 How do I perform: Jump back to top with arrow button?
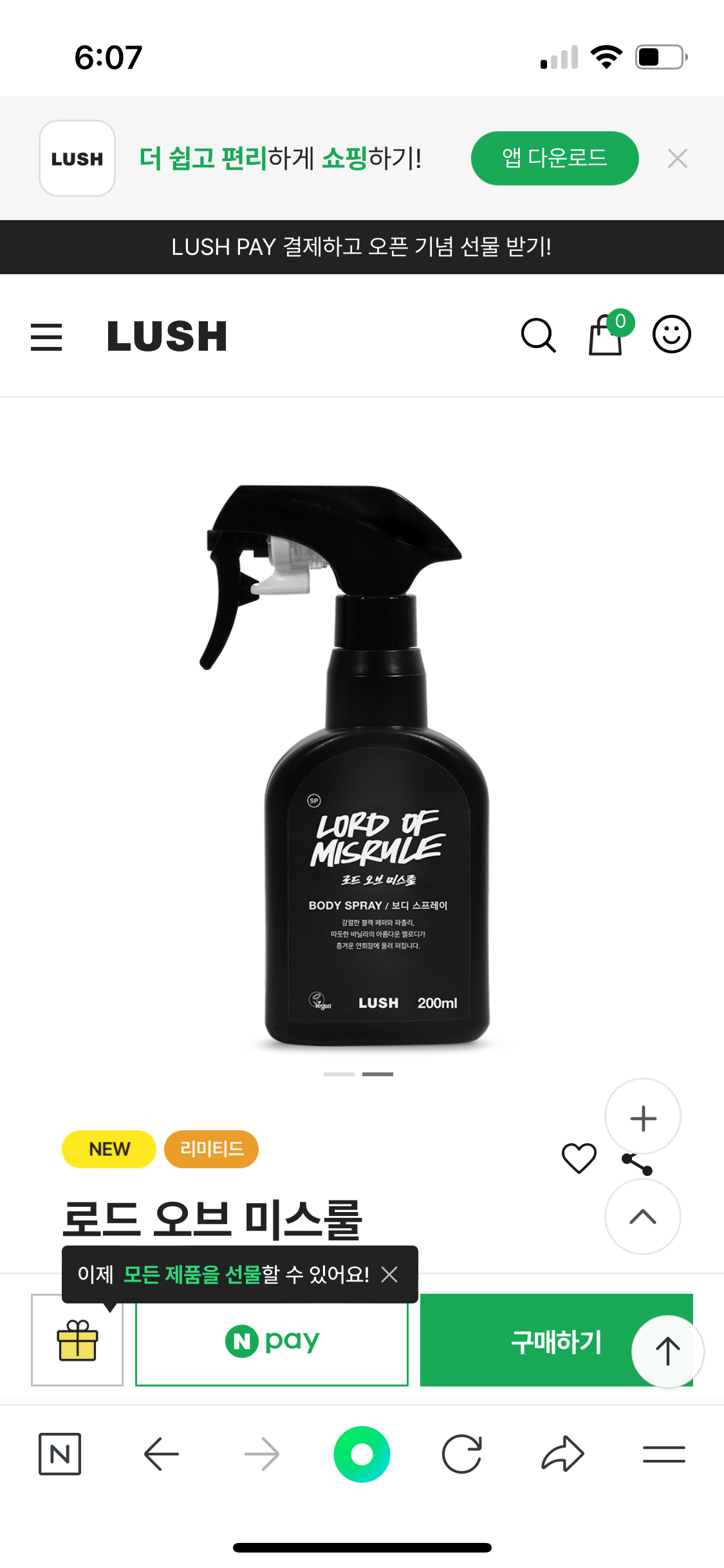667,1350
